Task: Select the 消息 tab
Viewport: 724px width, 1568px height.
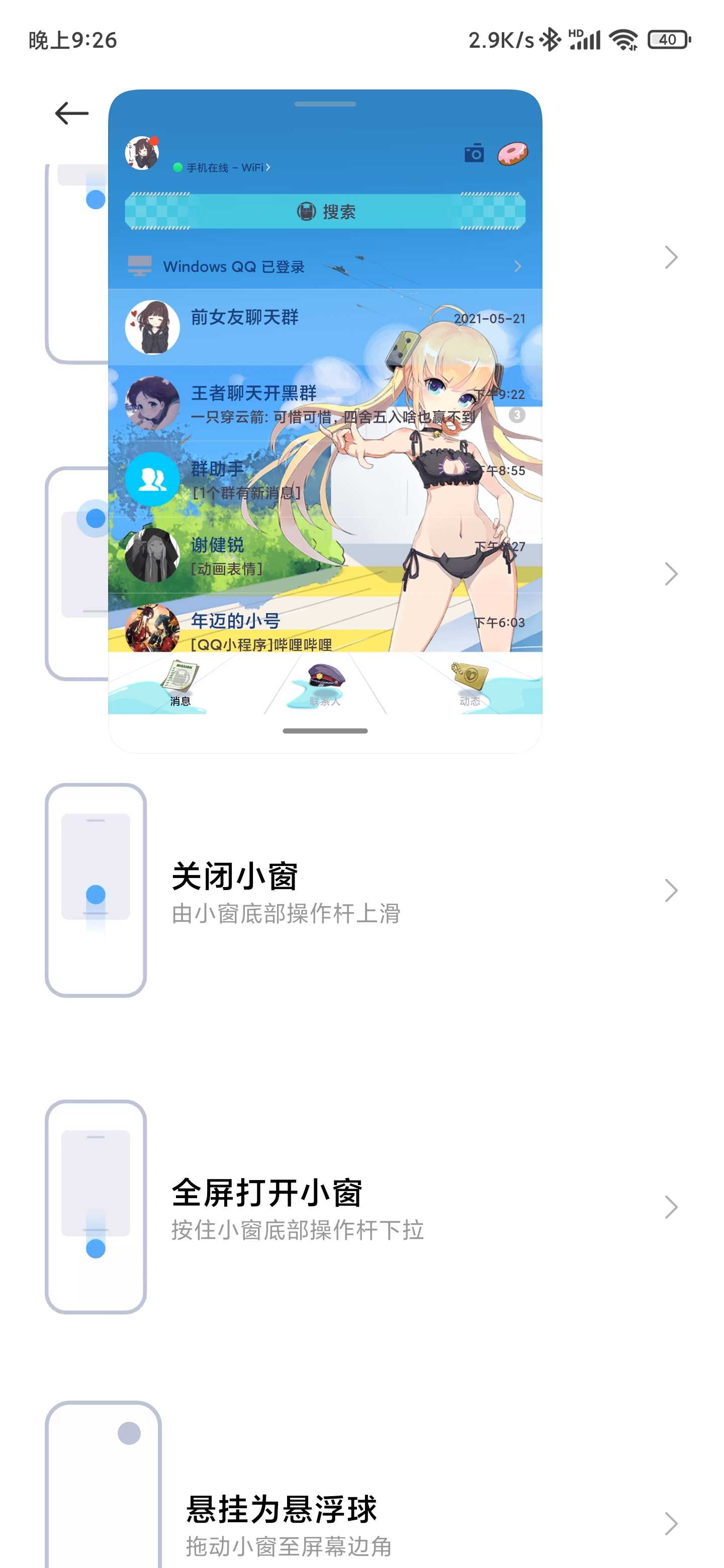Action: [180, 684]
